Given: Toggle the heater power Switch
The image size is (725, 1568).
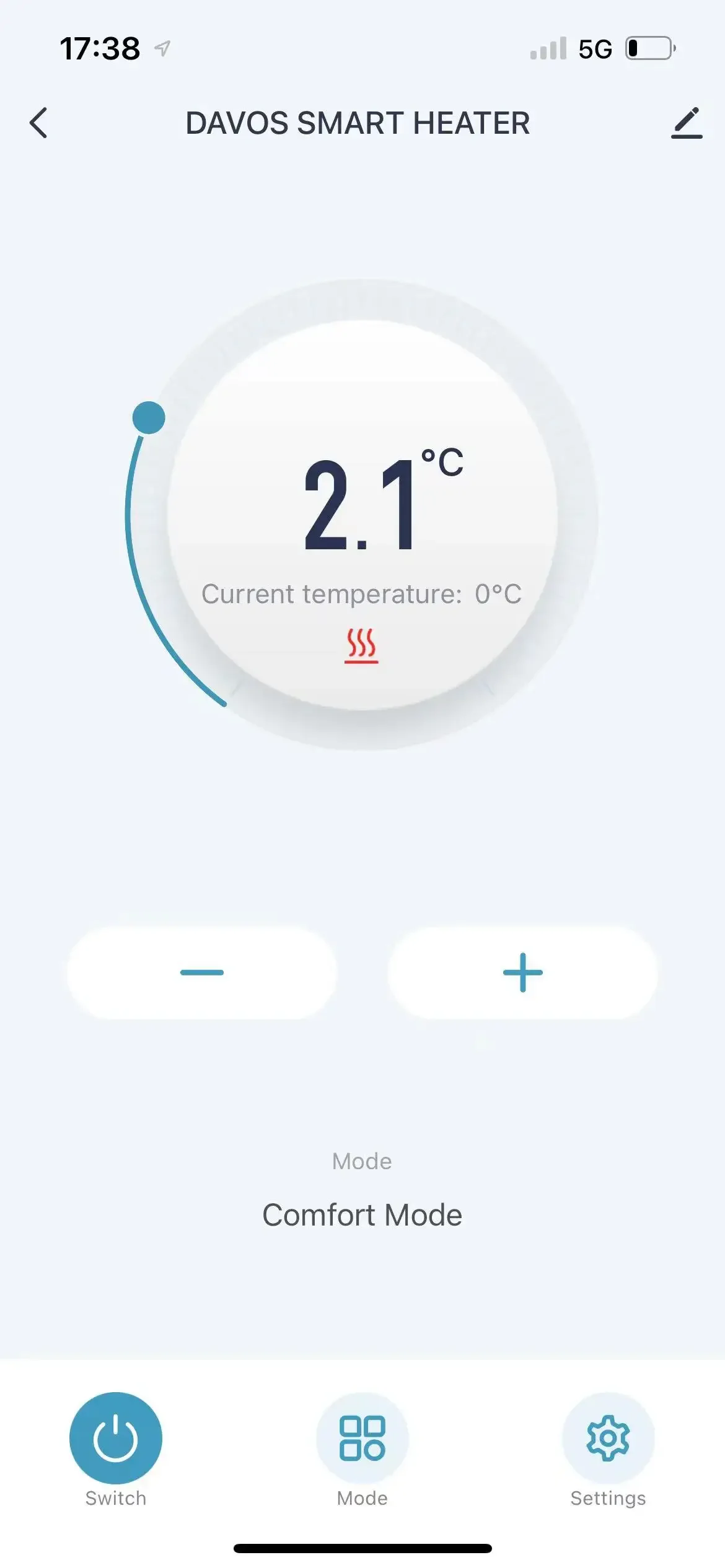Looking at the screenshot, I should pyautogui.click(x=116, y=1438).
